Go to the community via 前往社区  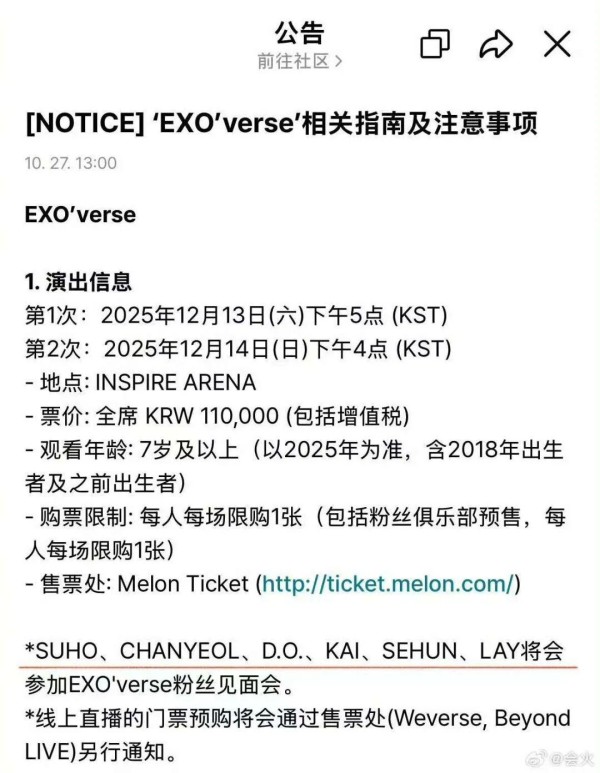pos(299,61)
